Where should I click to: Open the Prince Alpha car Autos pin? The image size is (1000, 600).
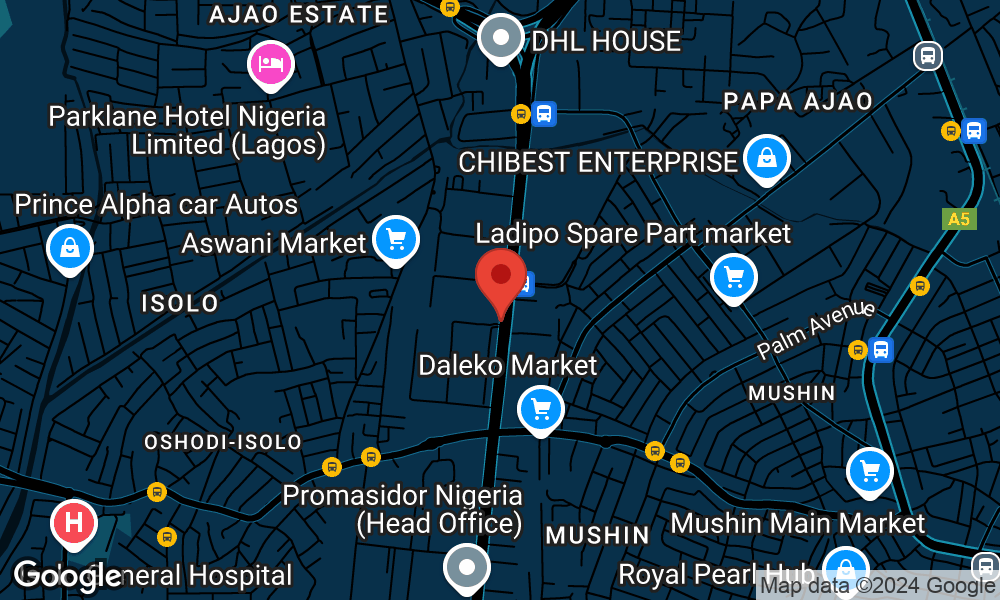70,246
